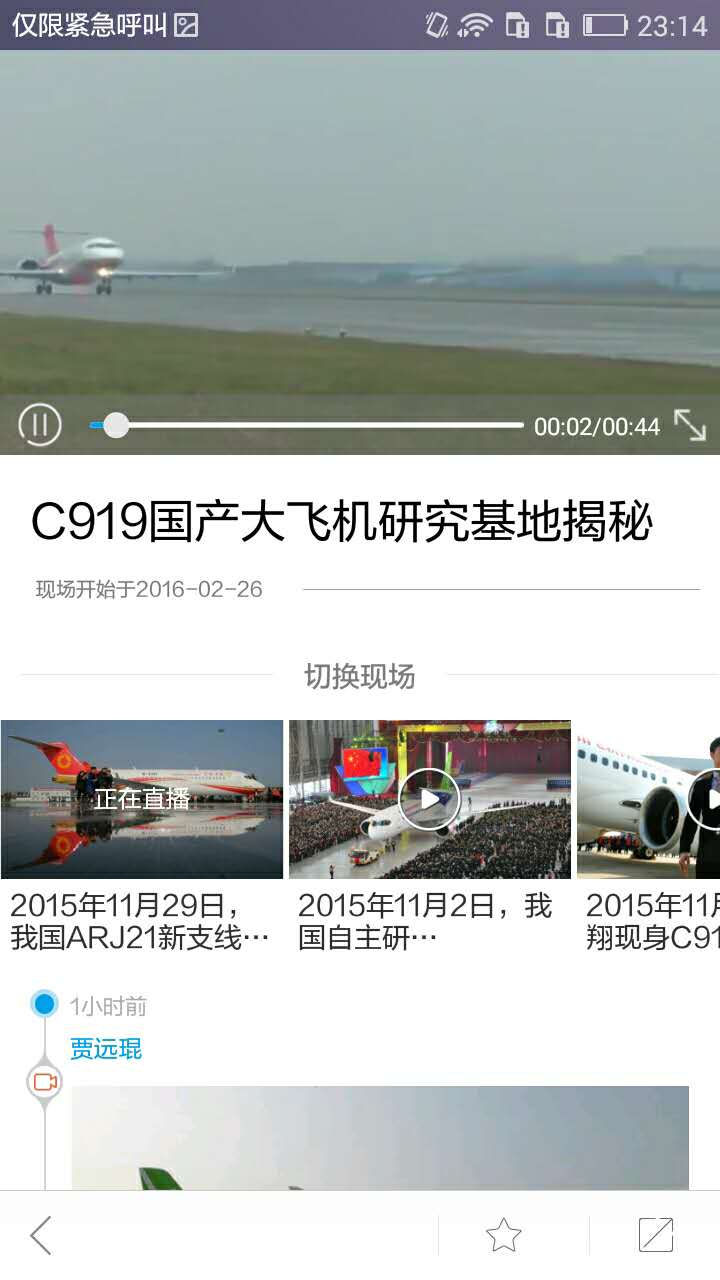This screenshot has height=1280, width=720.
Task: Tap the blue timeline dot next to 1小时前
Action: click(42, 1004)
